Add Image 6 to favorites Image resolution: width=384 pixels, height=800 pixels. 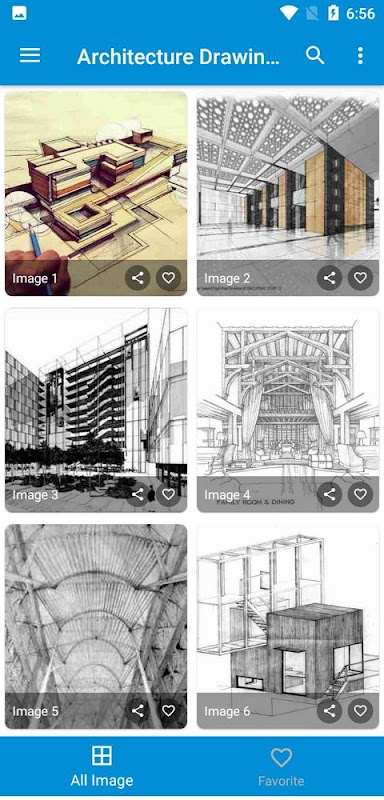point(361,711)
